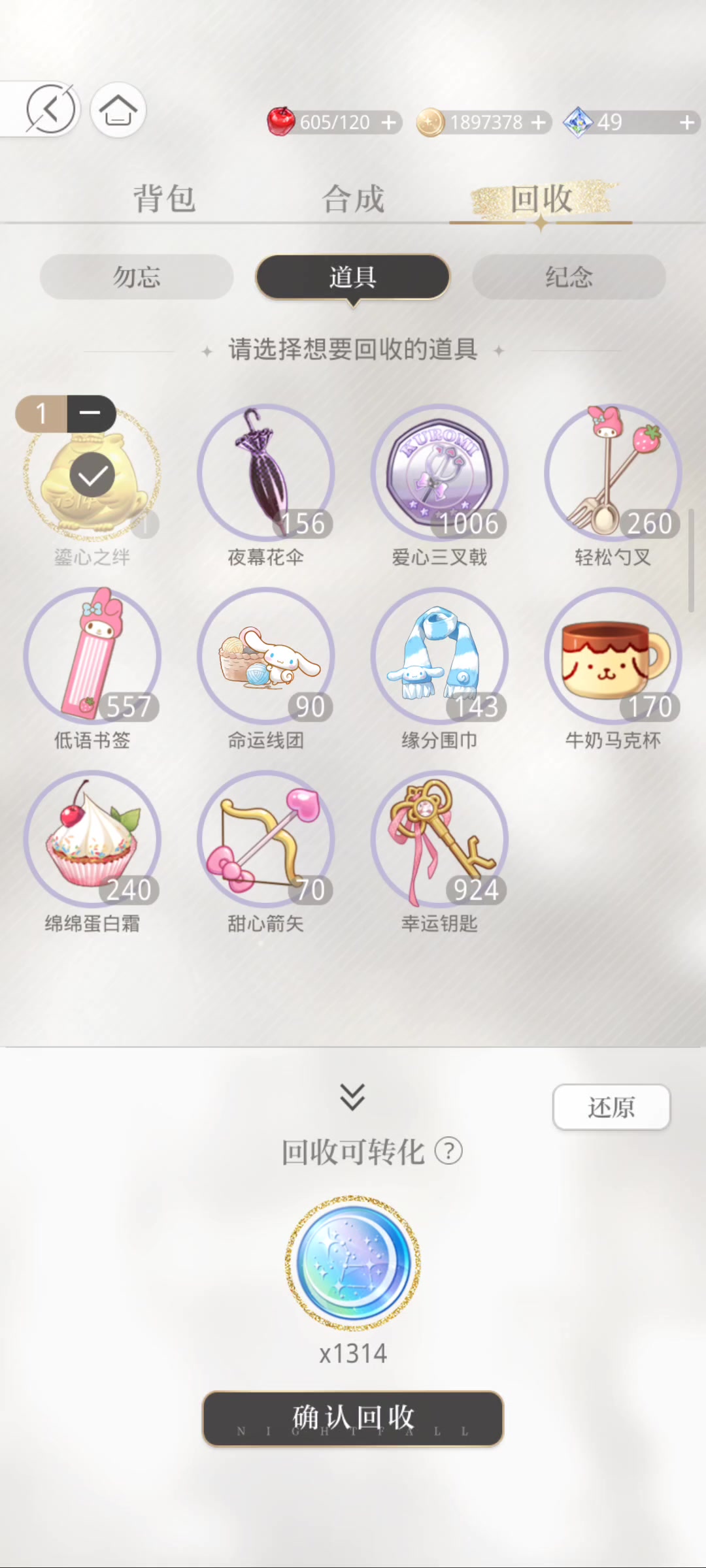
Task: Select the 纪念 category
Action: [x=569, y=277]
